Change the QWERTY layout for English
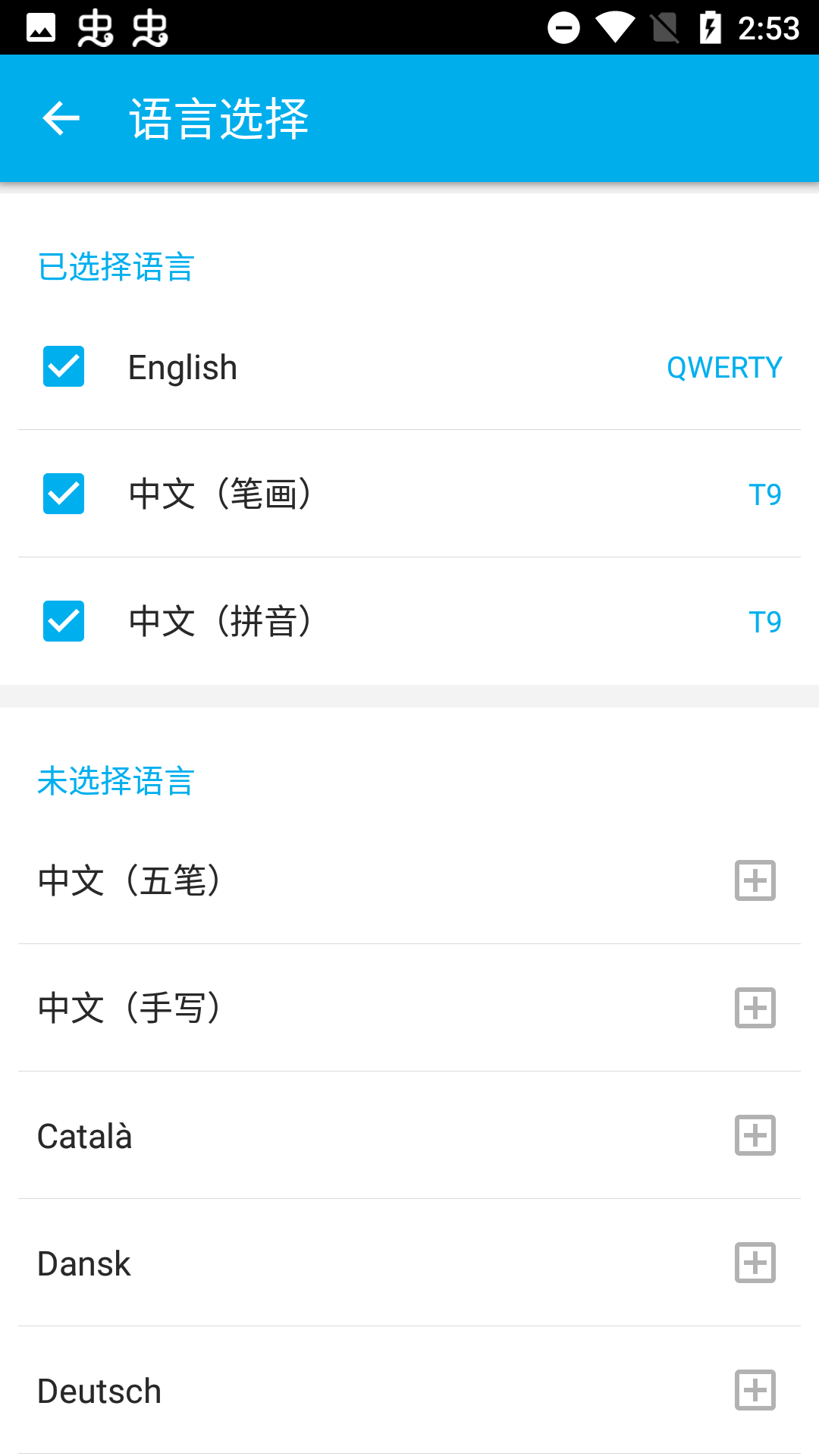The image size is (819, 1456). click(x=723, y=368)
